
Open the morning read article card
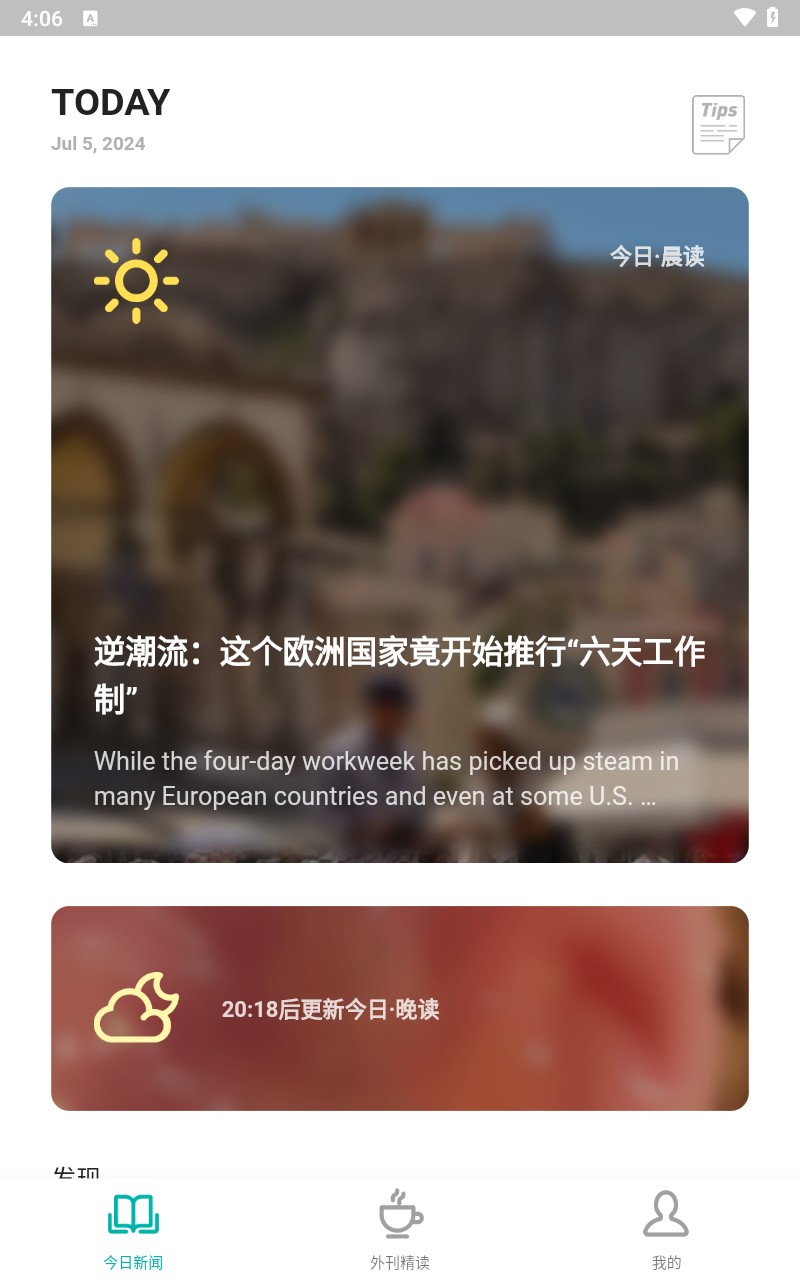coord(400,500)
